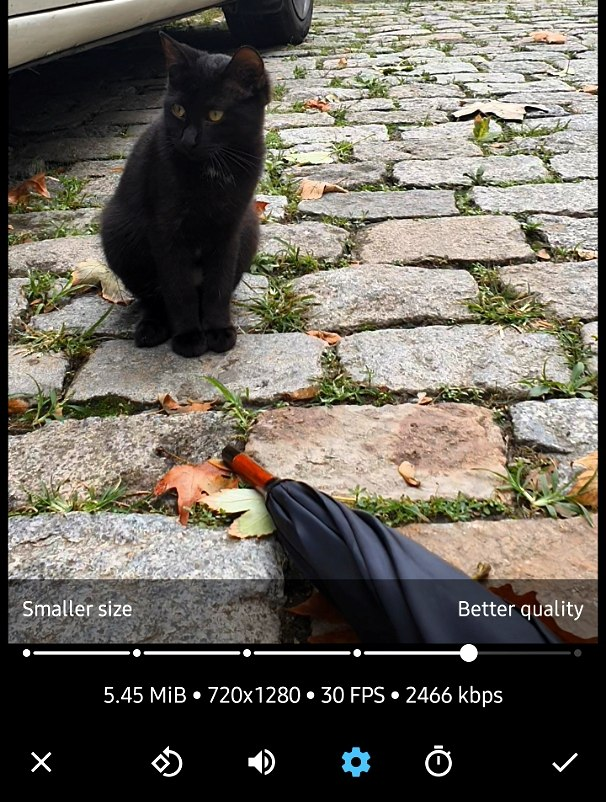The height and width of the screenshot is (802, 606).
Task: Mute the video sound
Action: (x=261, y=762)
